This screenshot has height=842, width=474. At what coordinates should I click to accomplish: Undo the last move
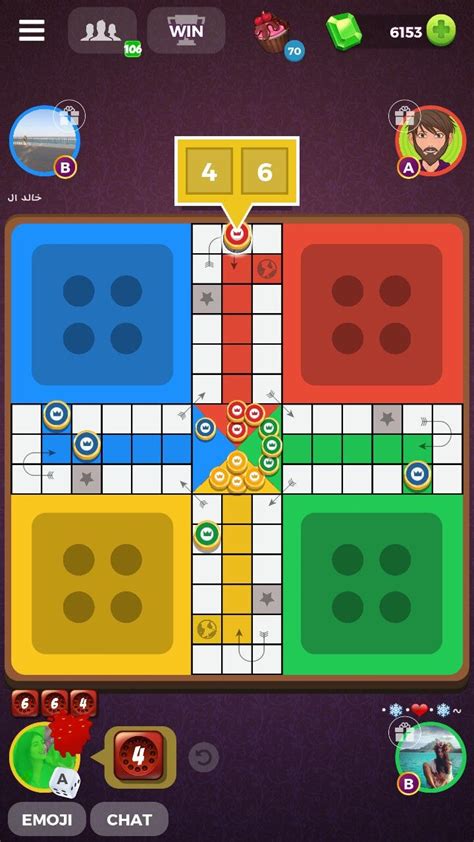[x=203, y=757]
